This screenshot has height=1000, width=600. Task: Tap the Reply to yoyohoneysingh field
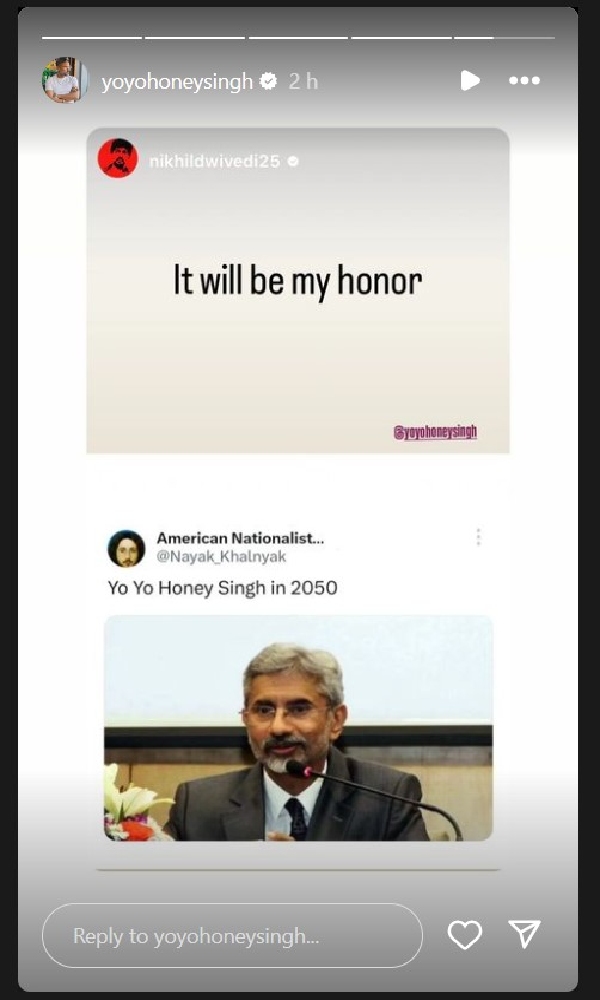tap(232, 936)
